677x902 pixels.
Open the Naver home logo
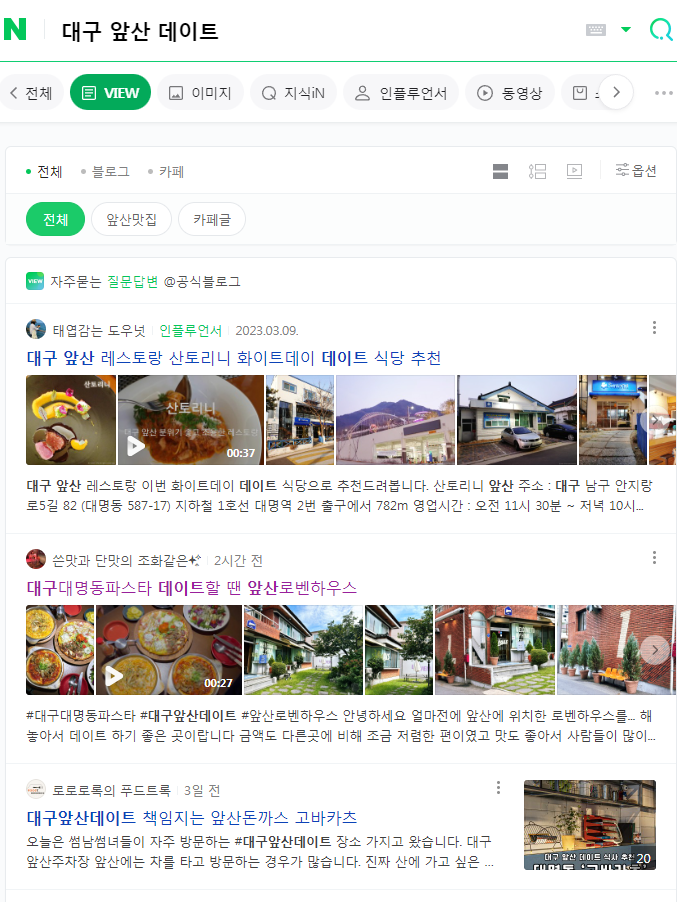pos(15,30)
